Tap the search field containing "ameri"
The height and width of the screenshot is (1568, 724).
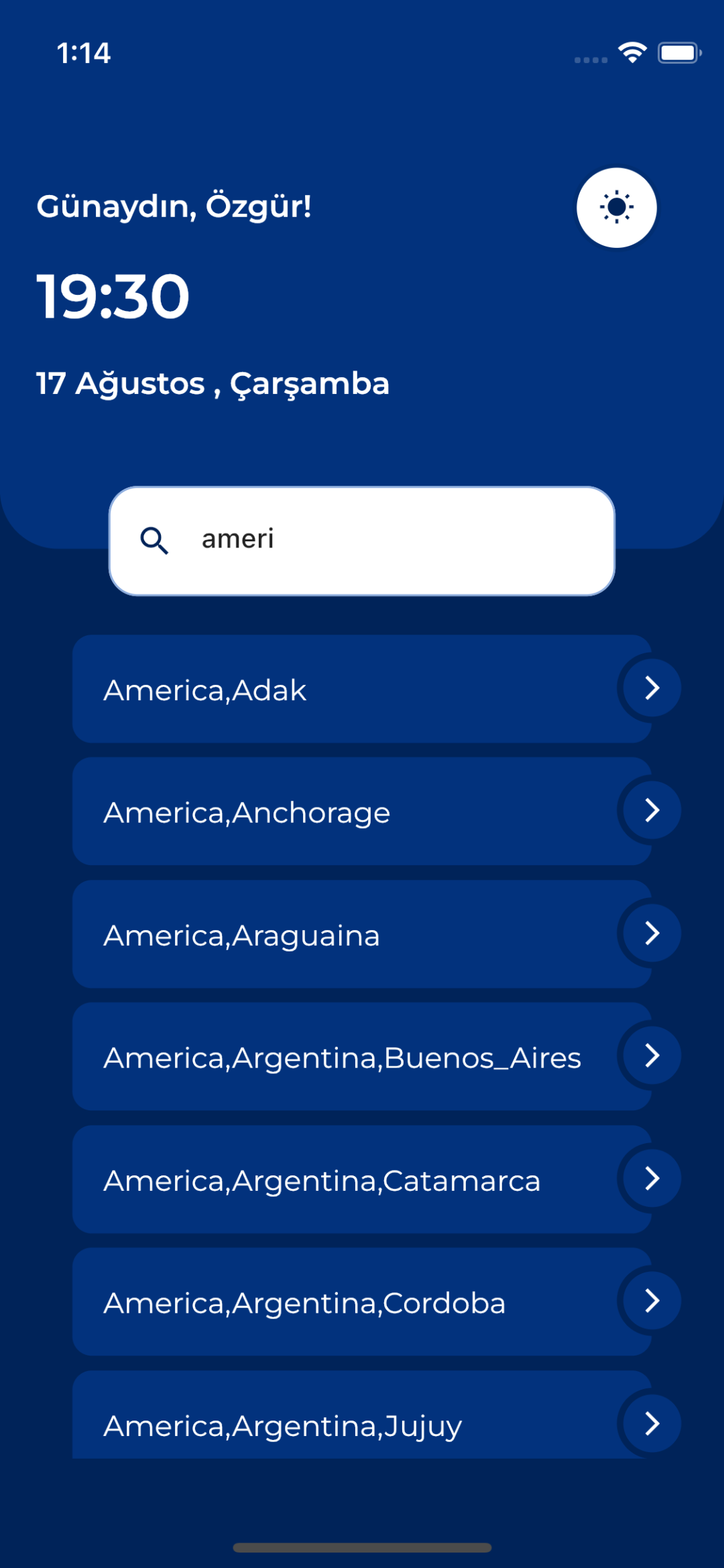pyautogui.click(x=362, y=541)
